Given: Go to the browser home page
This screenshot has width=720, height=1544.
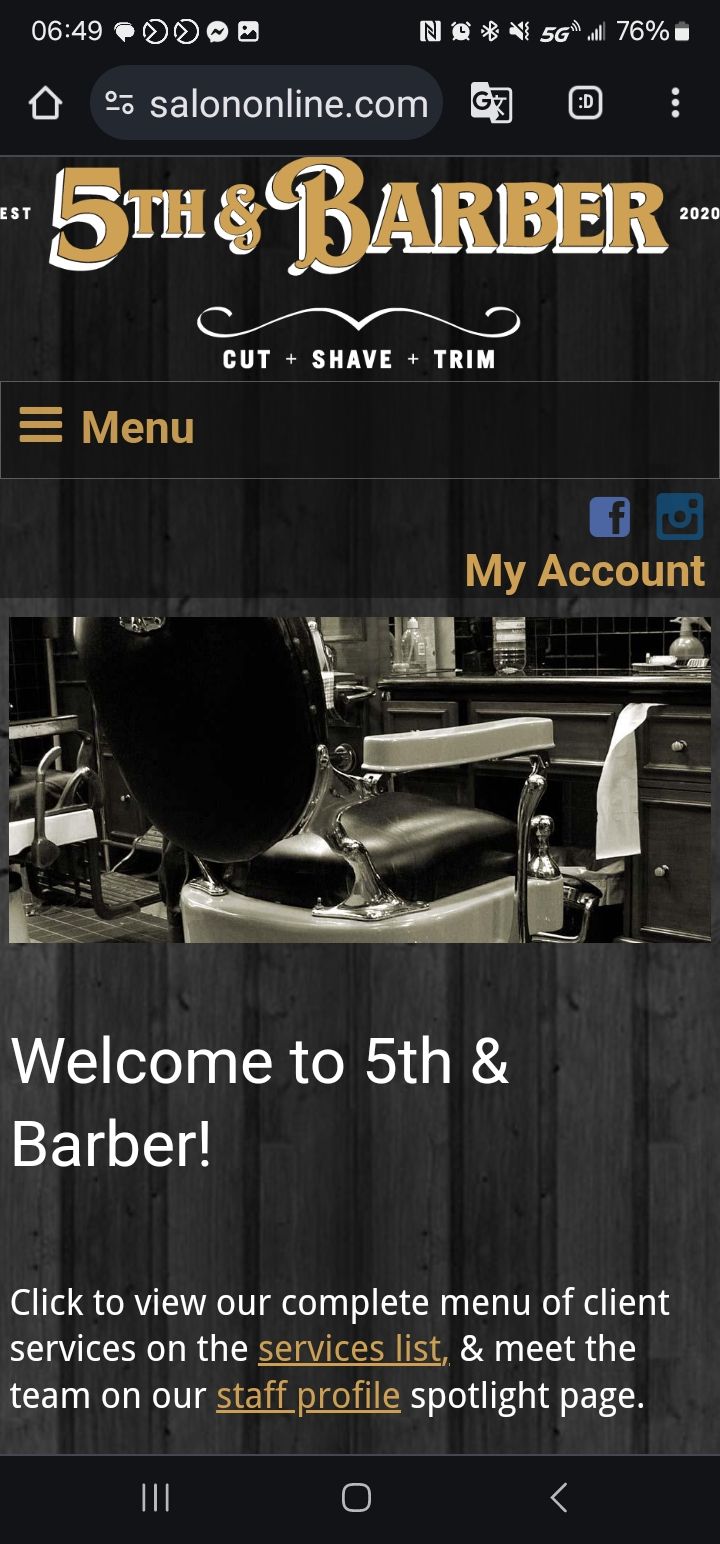Looking at the screenshot, I should point(45,103).
